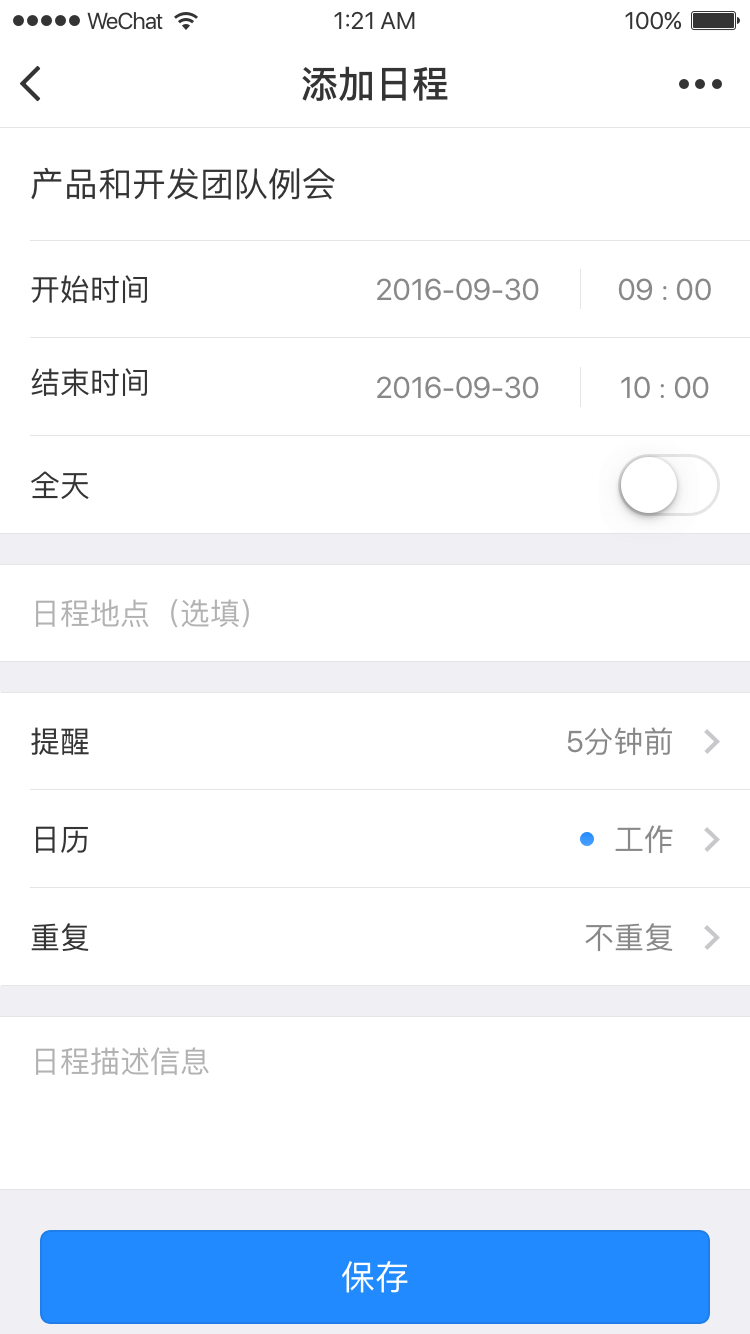The height and width of the screenshot is (1334, 750).
Task: Change the start date 2016-09-30
Action: click(457, 290)
